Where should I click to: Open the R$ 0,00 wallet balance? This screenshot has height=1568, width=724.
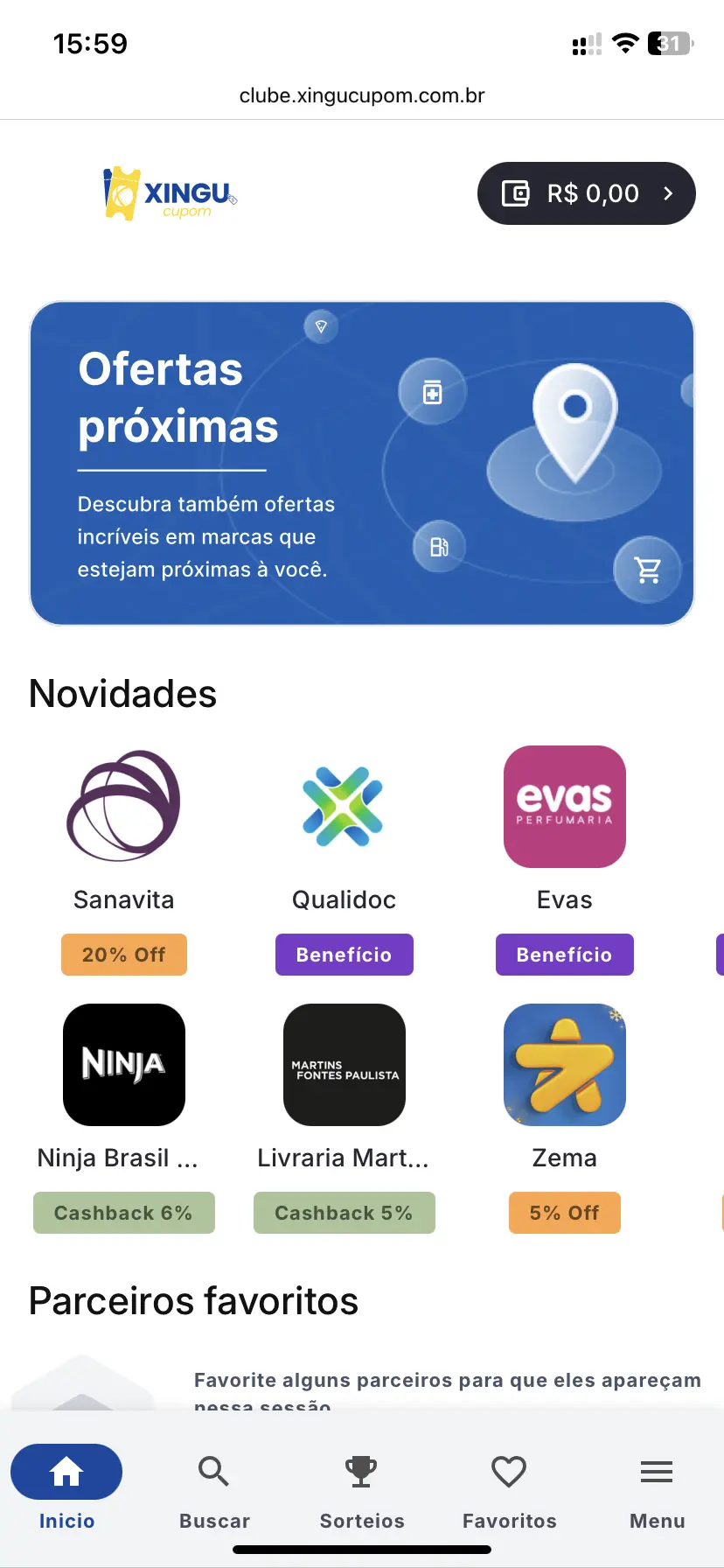coord(586,193)
